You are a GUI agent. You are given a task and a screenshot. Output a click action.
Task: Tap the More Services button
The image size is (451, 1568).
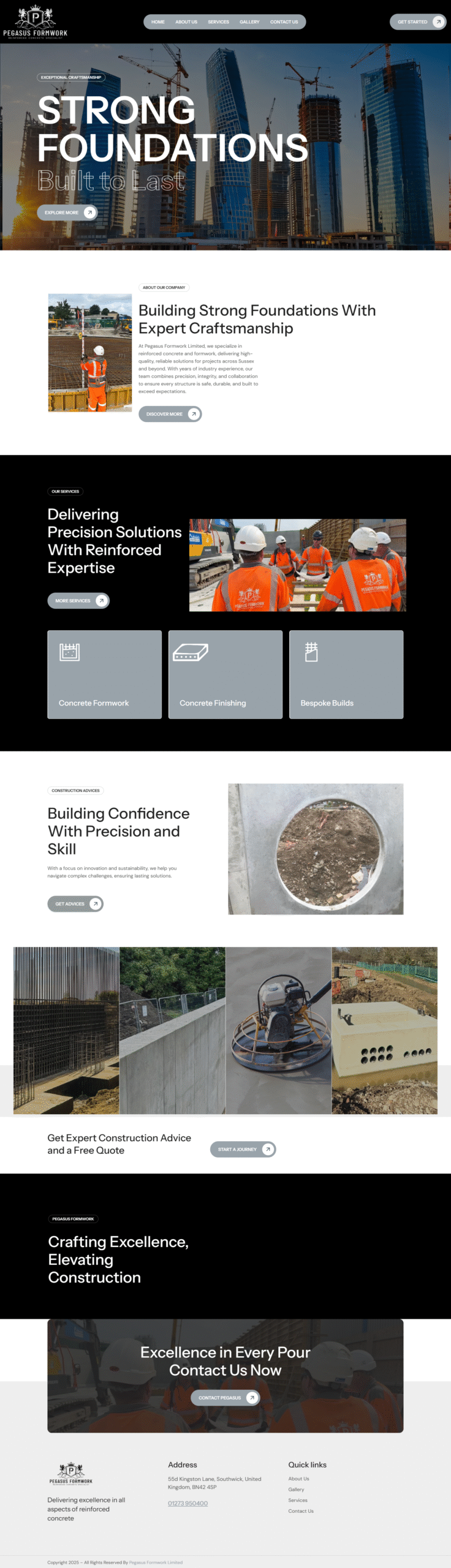[78, 601]
